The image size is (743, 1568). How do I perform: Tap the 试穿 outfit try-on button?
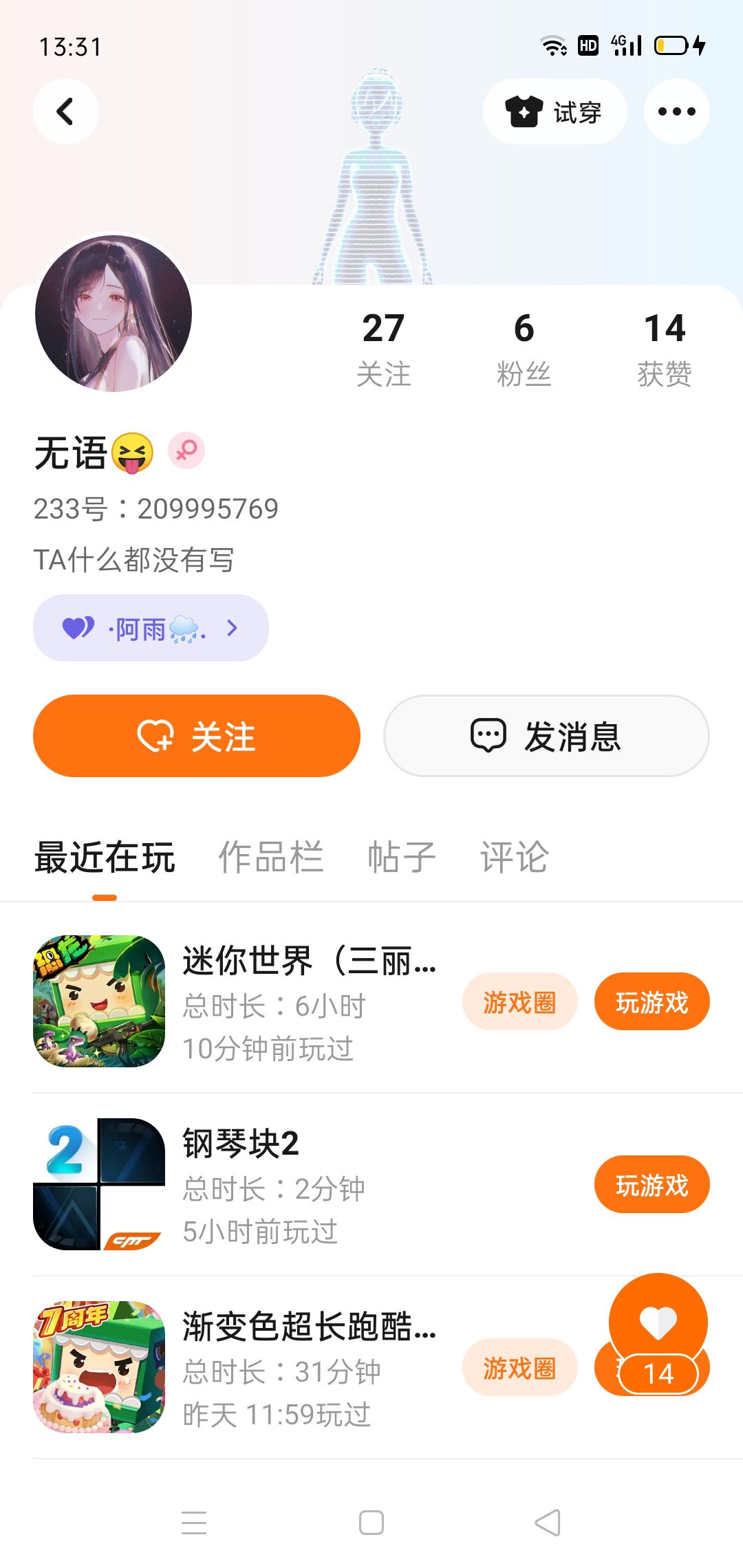554,111
